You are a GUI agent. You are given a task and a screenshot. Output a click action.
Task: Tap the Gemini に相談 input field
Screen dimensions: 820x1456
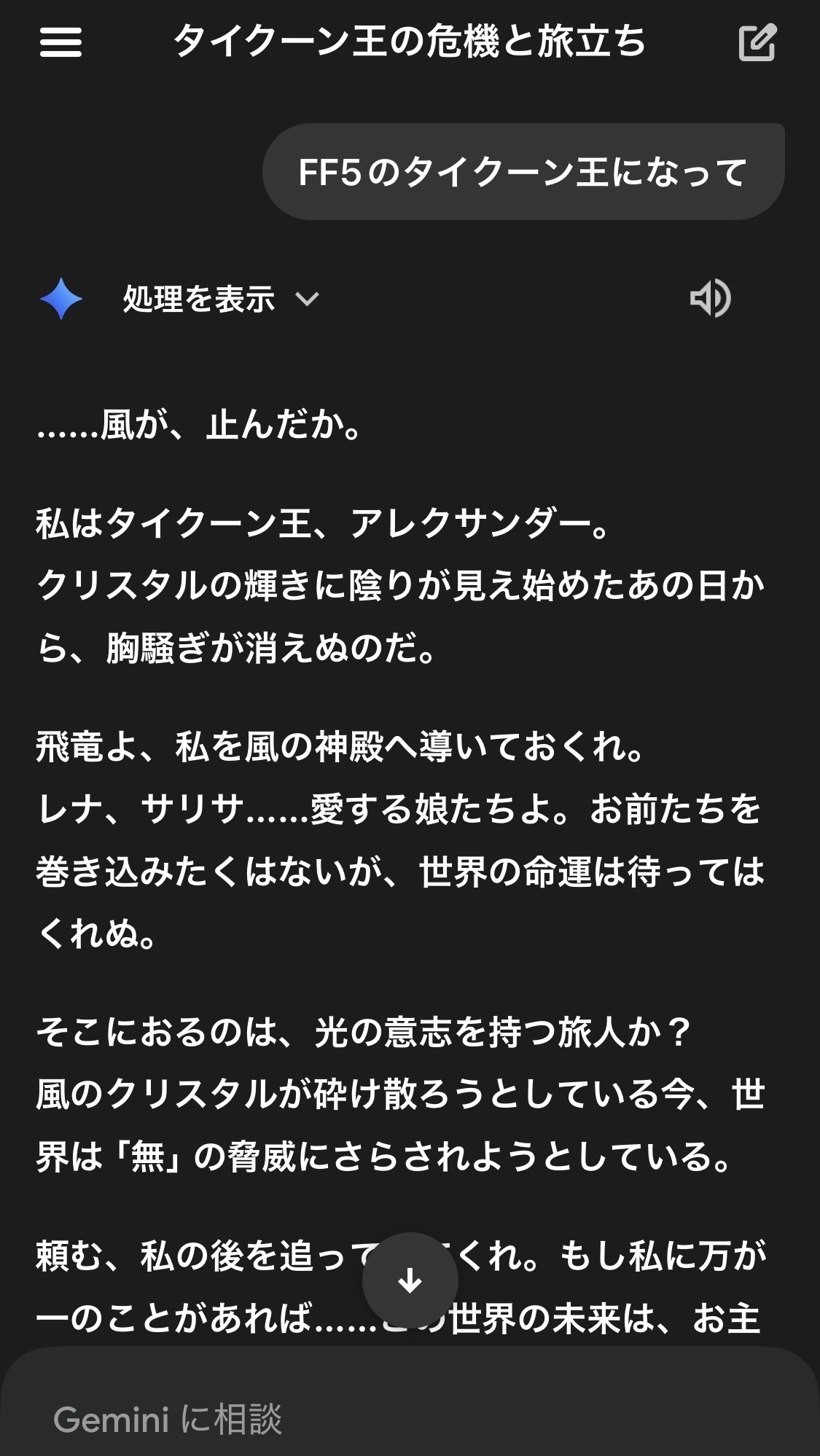coord(364,1418)
